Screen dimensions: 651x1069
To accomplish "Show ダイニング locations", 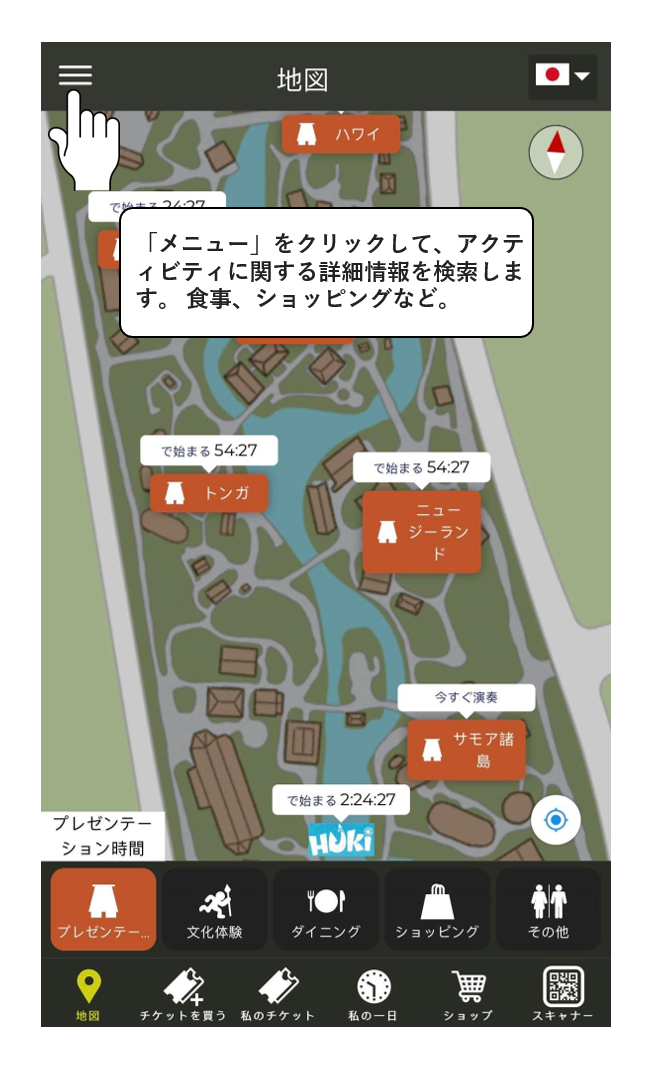I will [326, 908].
